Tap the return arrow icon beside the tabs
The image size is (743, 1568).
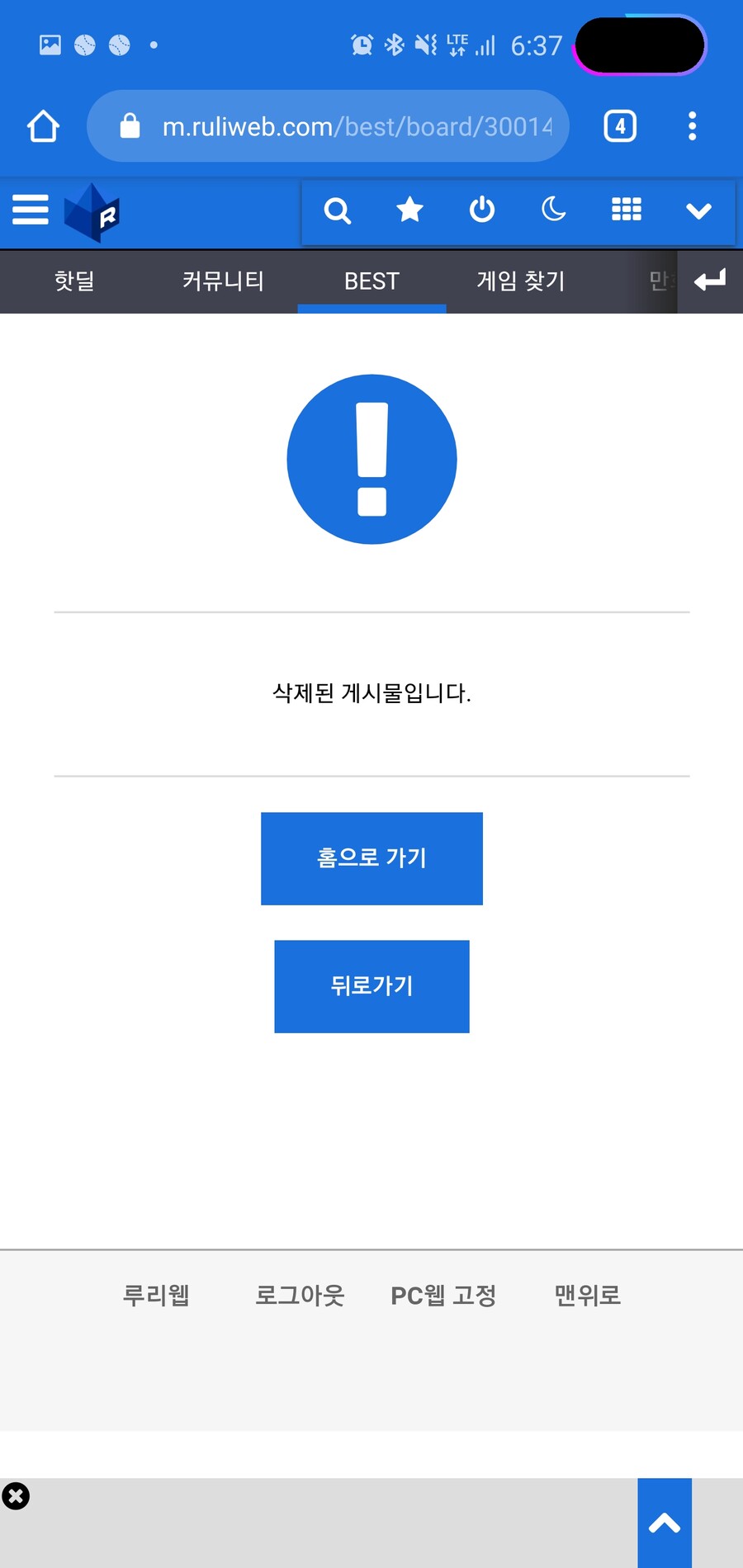pos(709,281)
